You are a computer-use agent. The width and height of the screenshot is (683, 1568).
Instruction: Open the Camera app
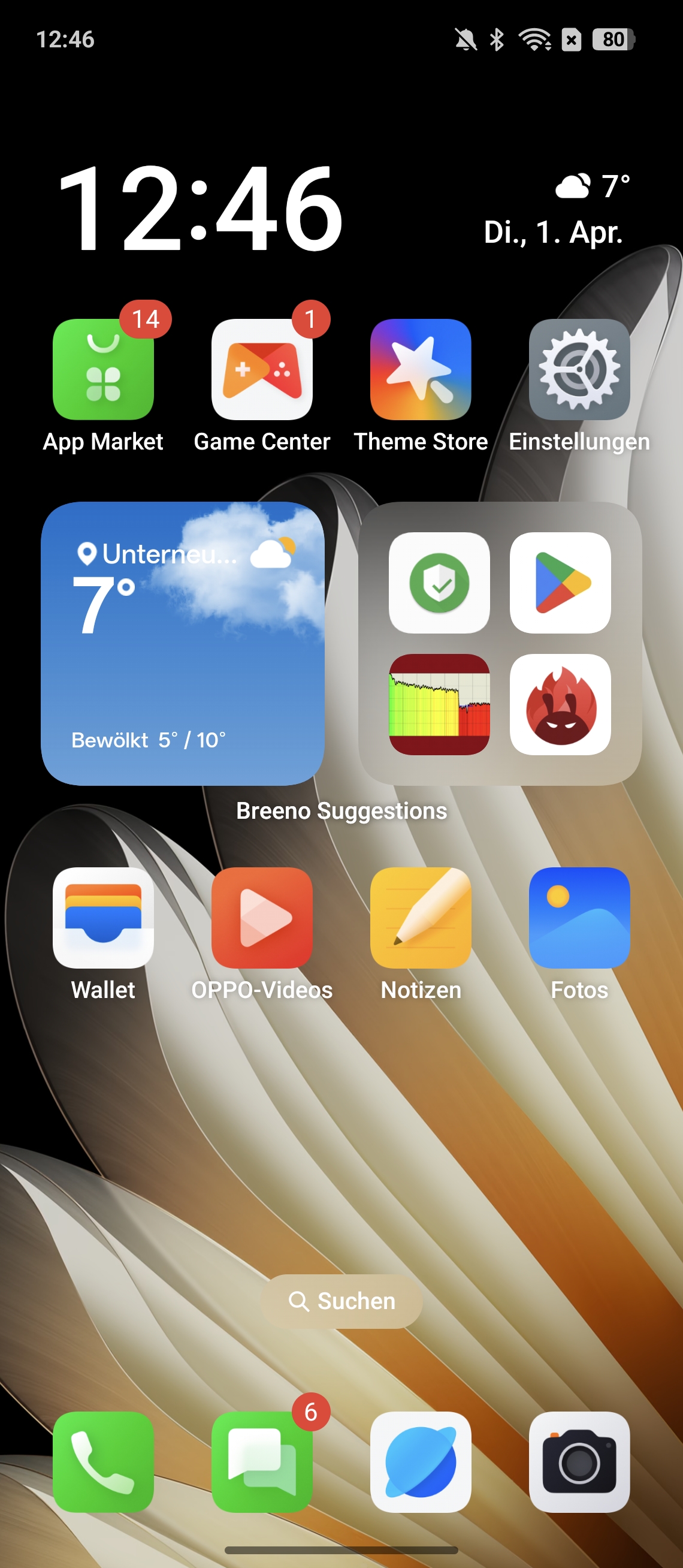click(x=579, y=1462)
